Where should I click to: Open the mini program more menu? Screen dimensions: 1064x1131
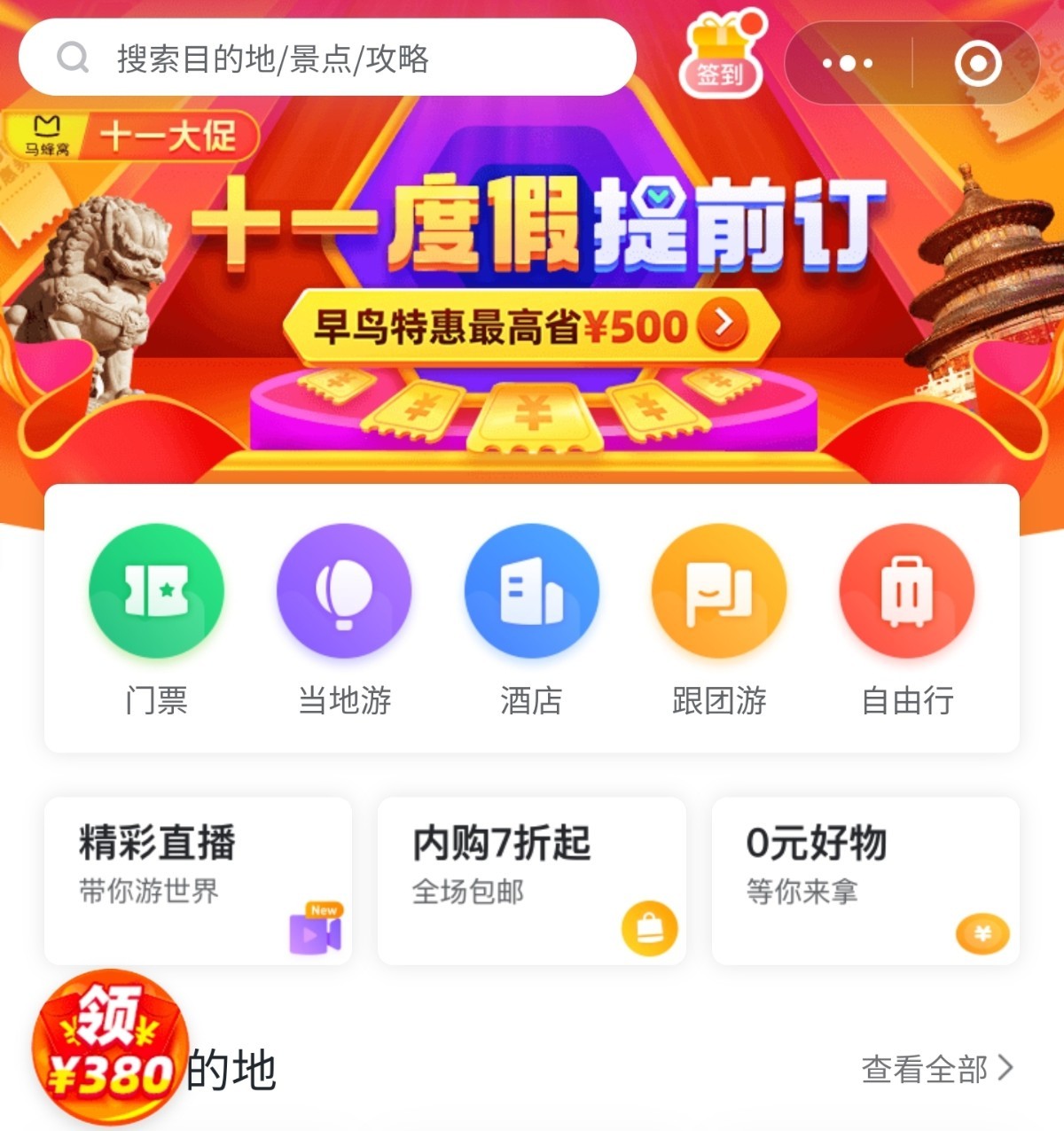click(848, 63)
